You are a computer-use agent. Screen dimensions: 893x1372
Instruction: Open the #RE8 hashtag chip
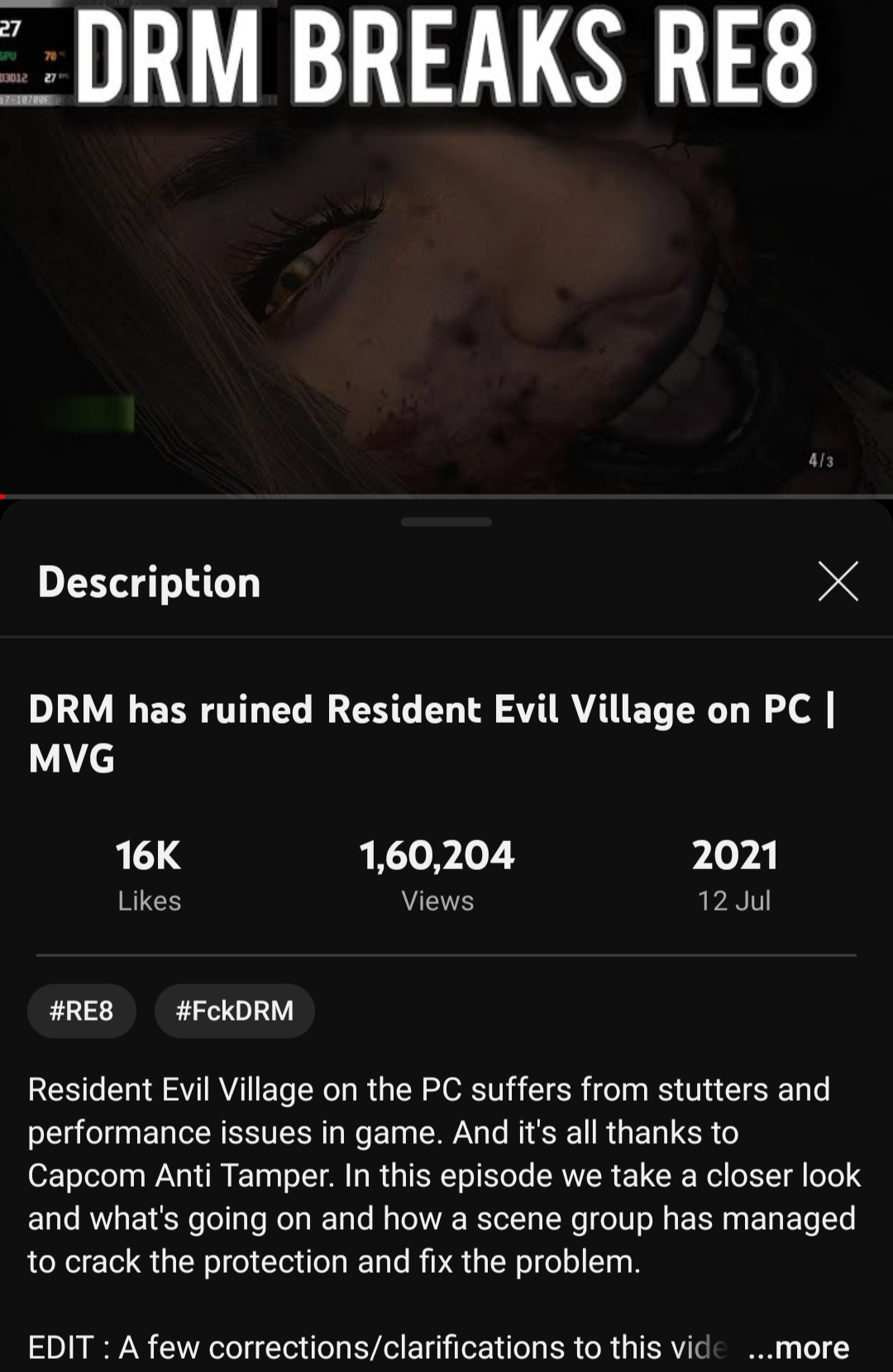pyautogui.click(x=81, y=1011)
